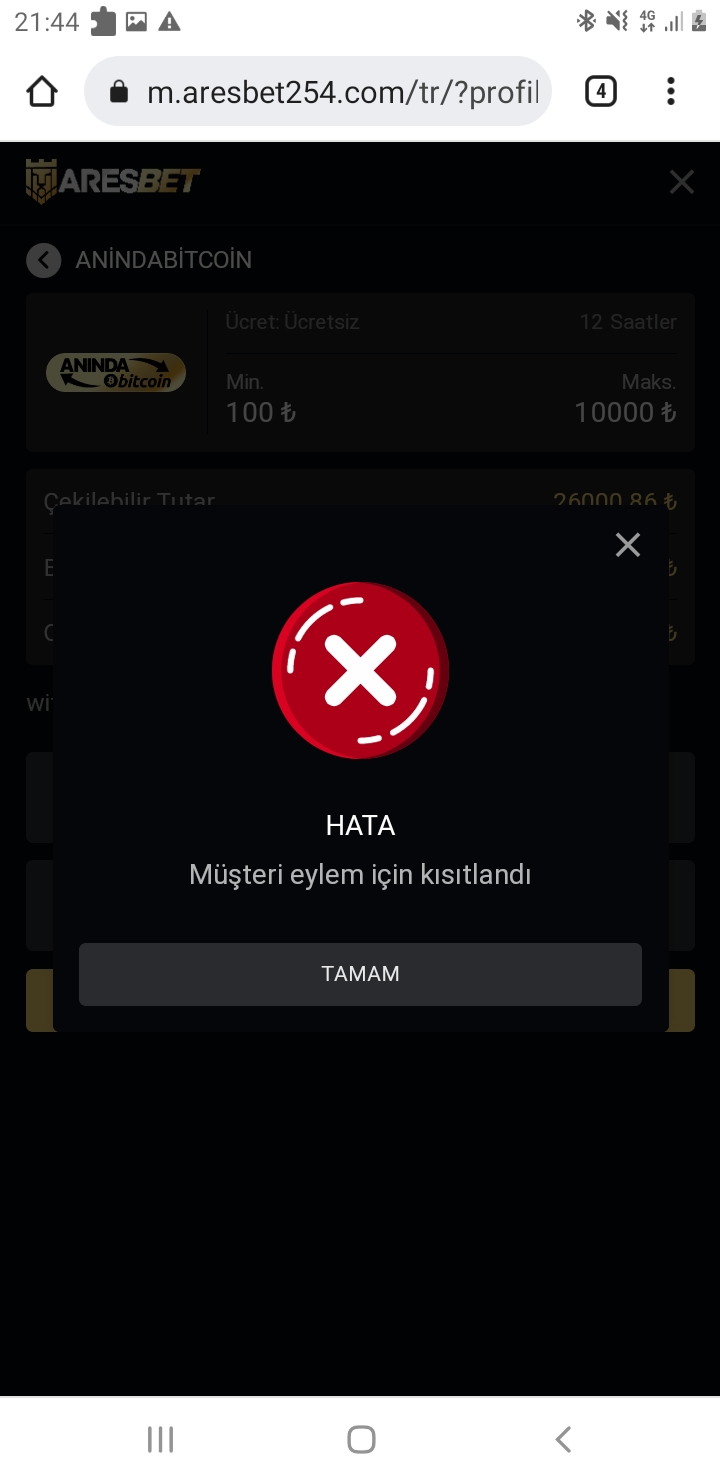Close the Aresbet profile panel
Image resolution: width=720 pixels, height=1480 pixels.
coord(681,182)
